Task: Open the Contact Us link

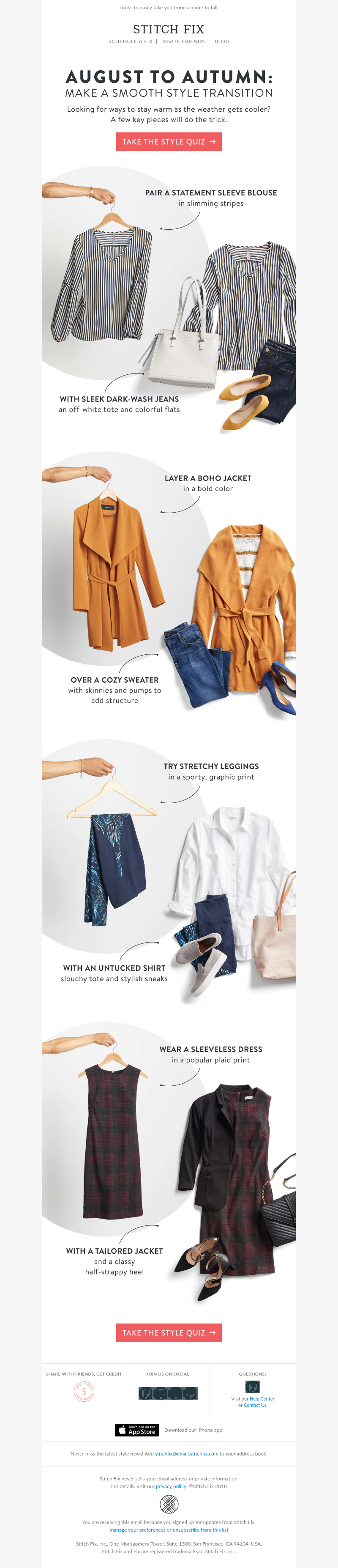Action: coord(255,1406)
